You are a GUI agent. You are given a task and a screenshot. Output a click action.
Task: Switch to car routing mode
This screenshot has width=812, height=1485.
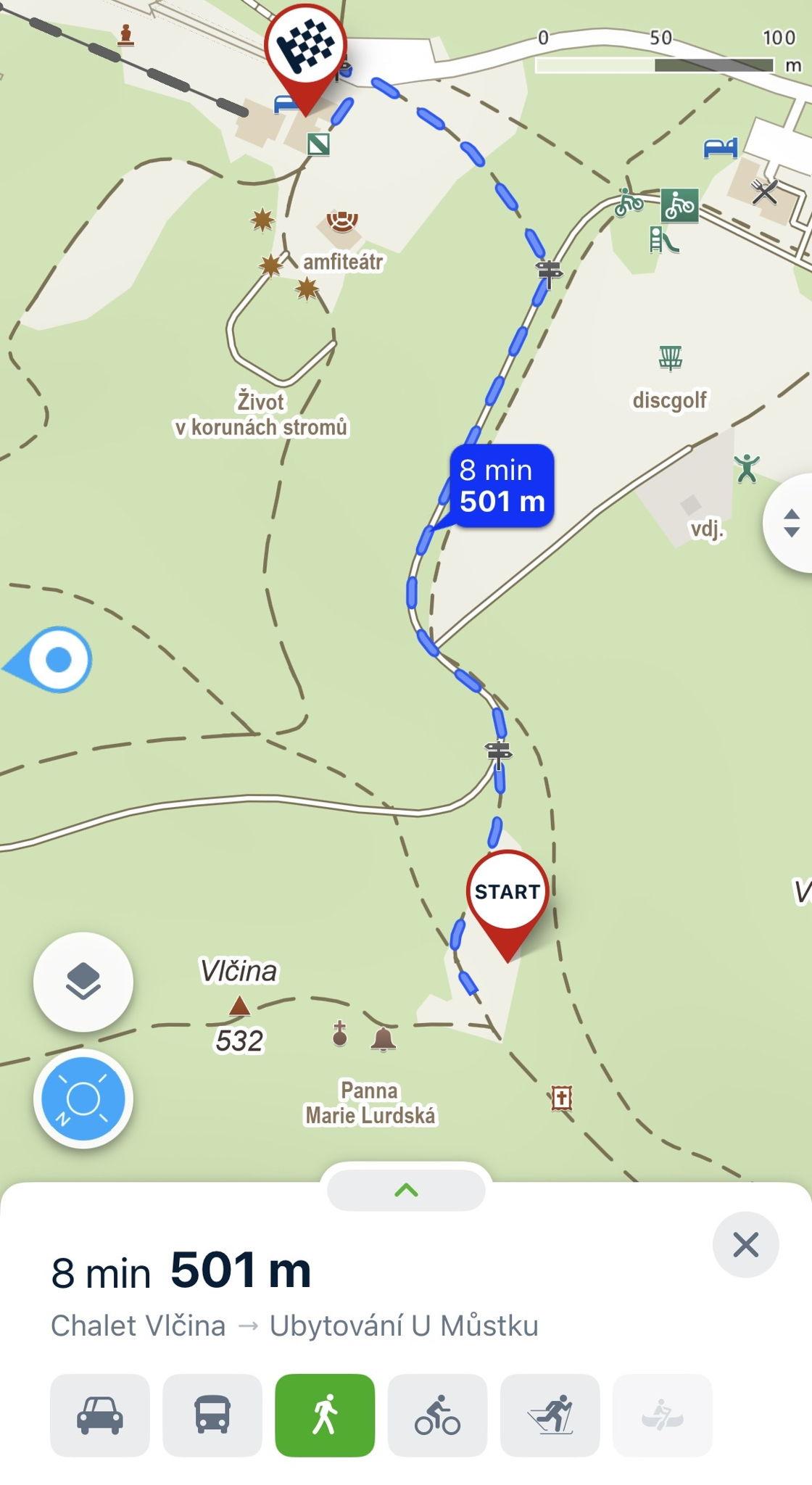(x=100, y=1415)
